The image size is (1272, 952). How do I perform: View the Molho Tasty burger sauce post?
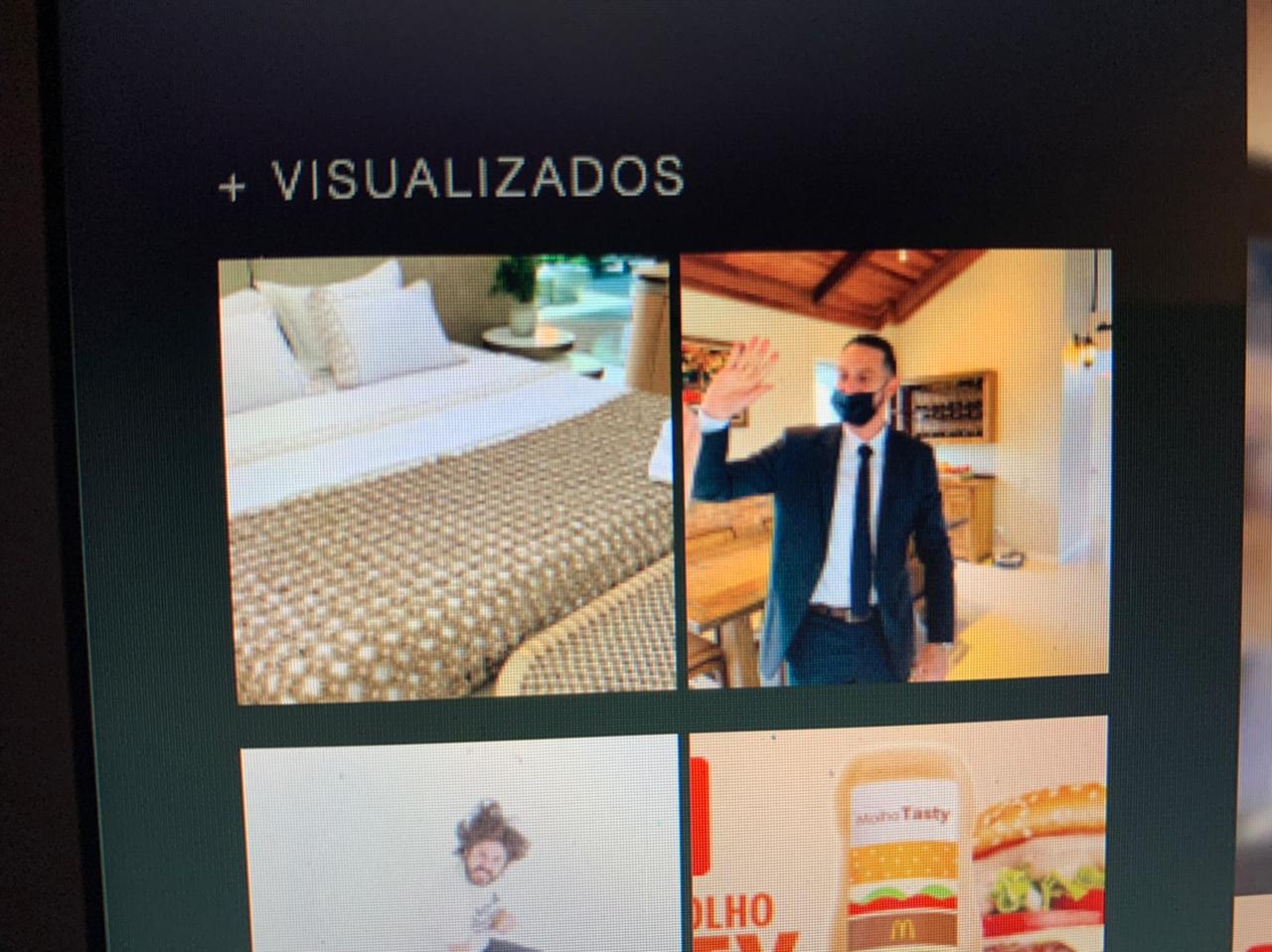pos(899,840)
